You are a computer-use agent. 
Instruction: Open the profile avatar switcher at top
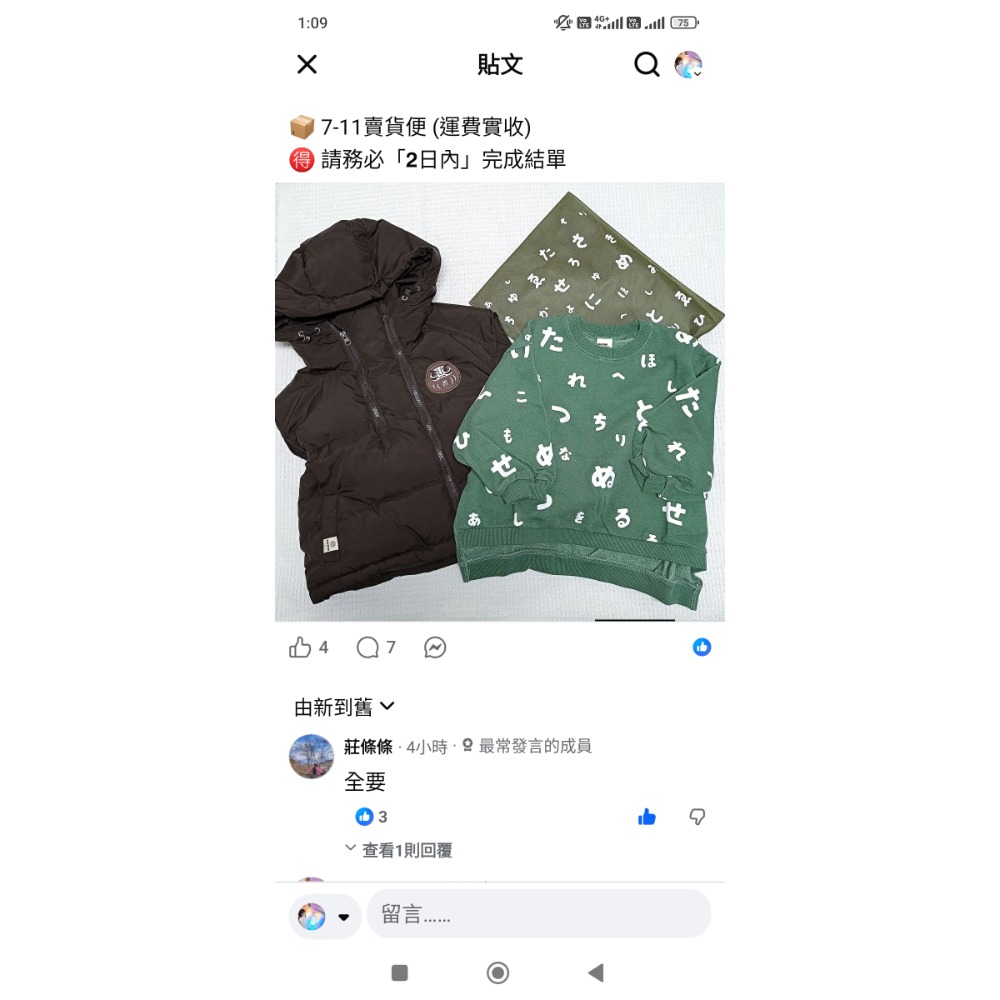[x=688, y=65]
